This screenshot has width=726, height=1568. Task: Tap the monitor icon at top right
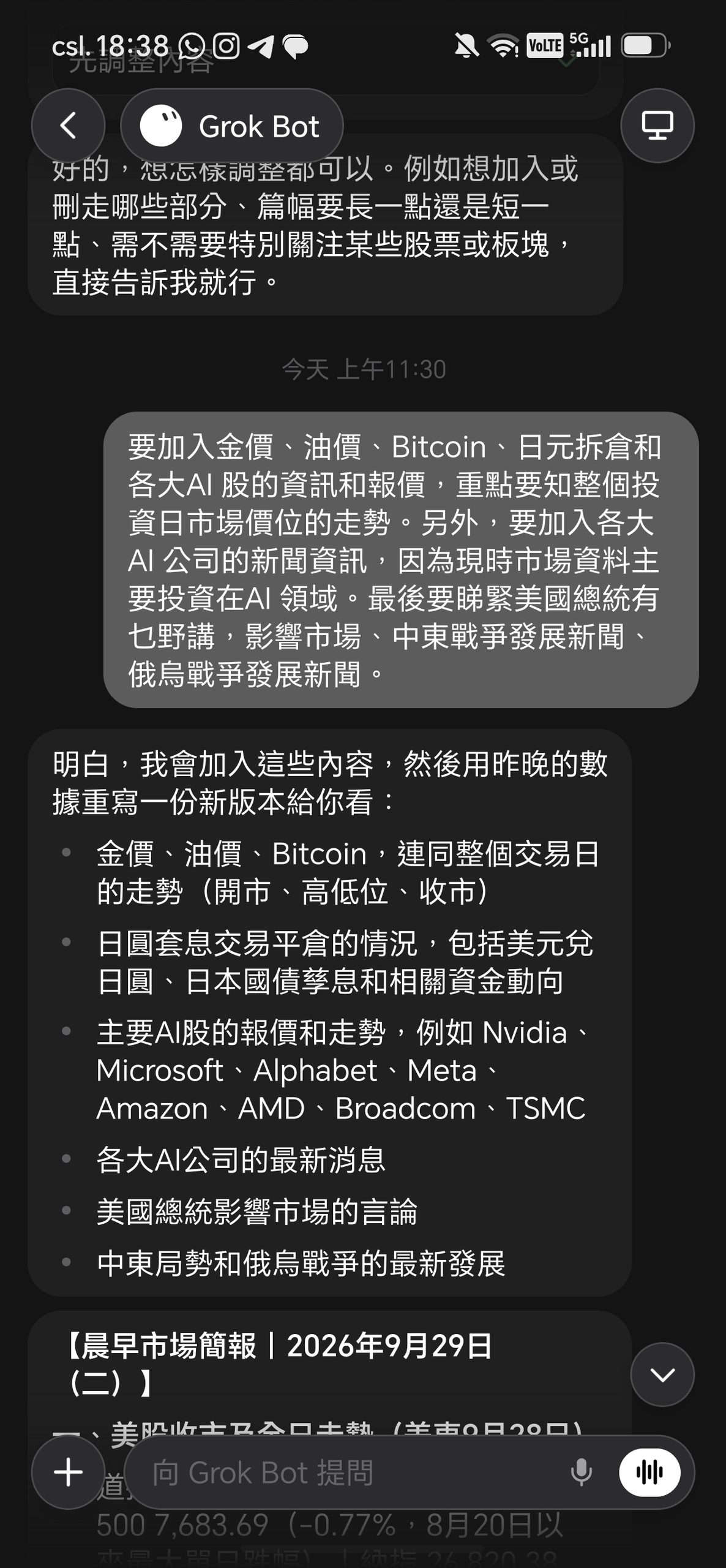tap(657, 126)
